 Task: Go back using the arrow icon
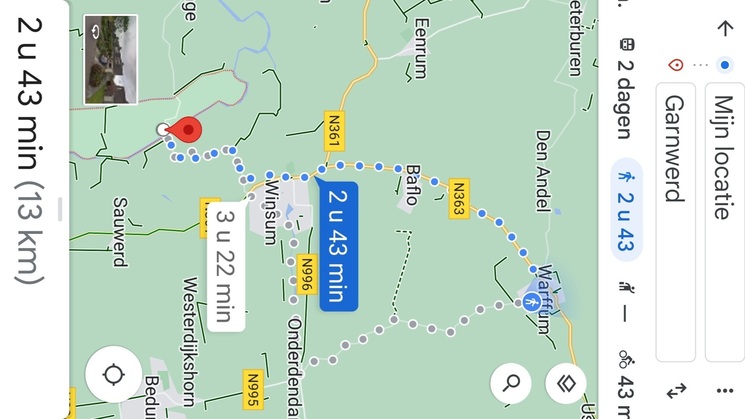coord(724,28)
